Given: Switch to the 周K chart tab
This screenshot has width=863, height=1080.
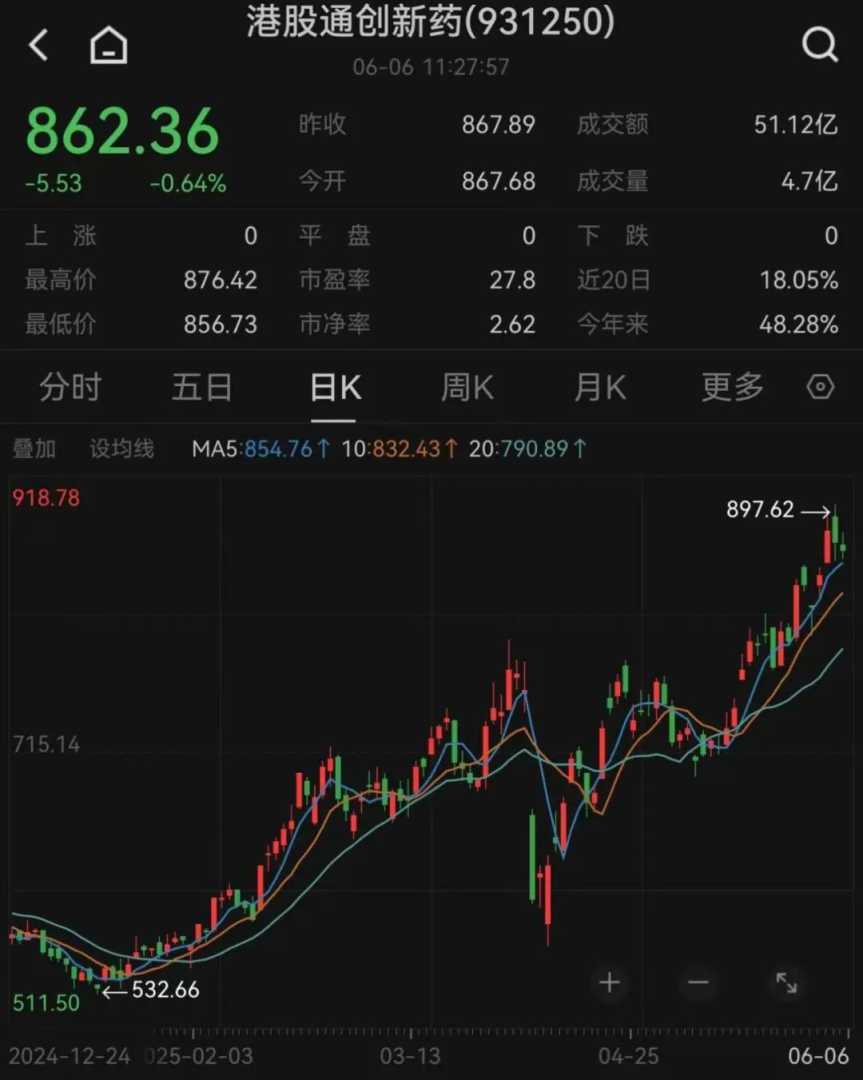Looking at the screenshot, I should (467, 388).
